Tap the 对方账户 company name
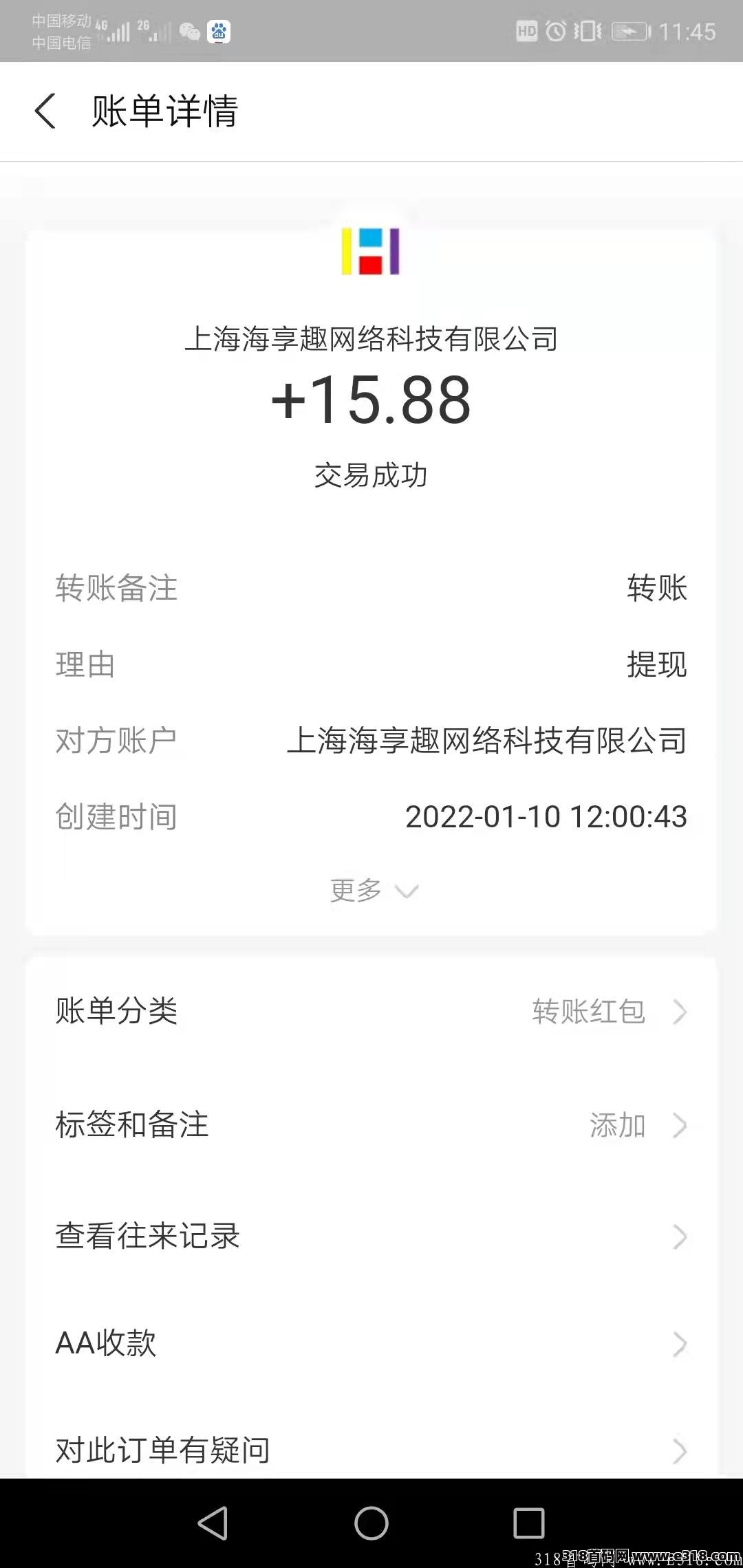 coord(488,740)
